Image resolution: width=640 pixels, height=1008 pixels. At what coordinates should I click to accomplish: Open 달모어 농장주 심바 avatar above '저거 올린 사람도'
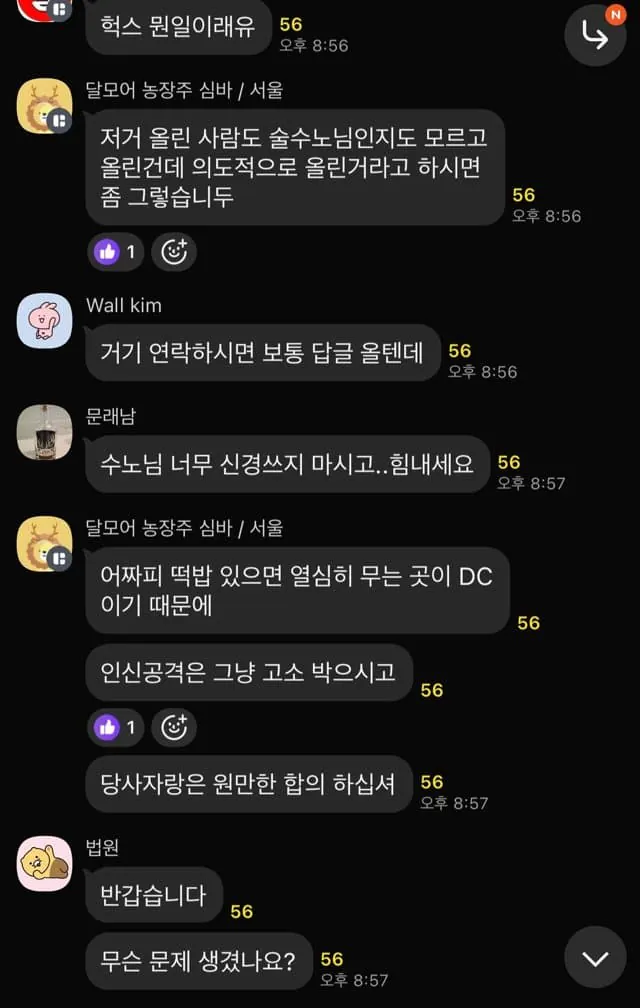tap(45, 105)
